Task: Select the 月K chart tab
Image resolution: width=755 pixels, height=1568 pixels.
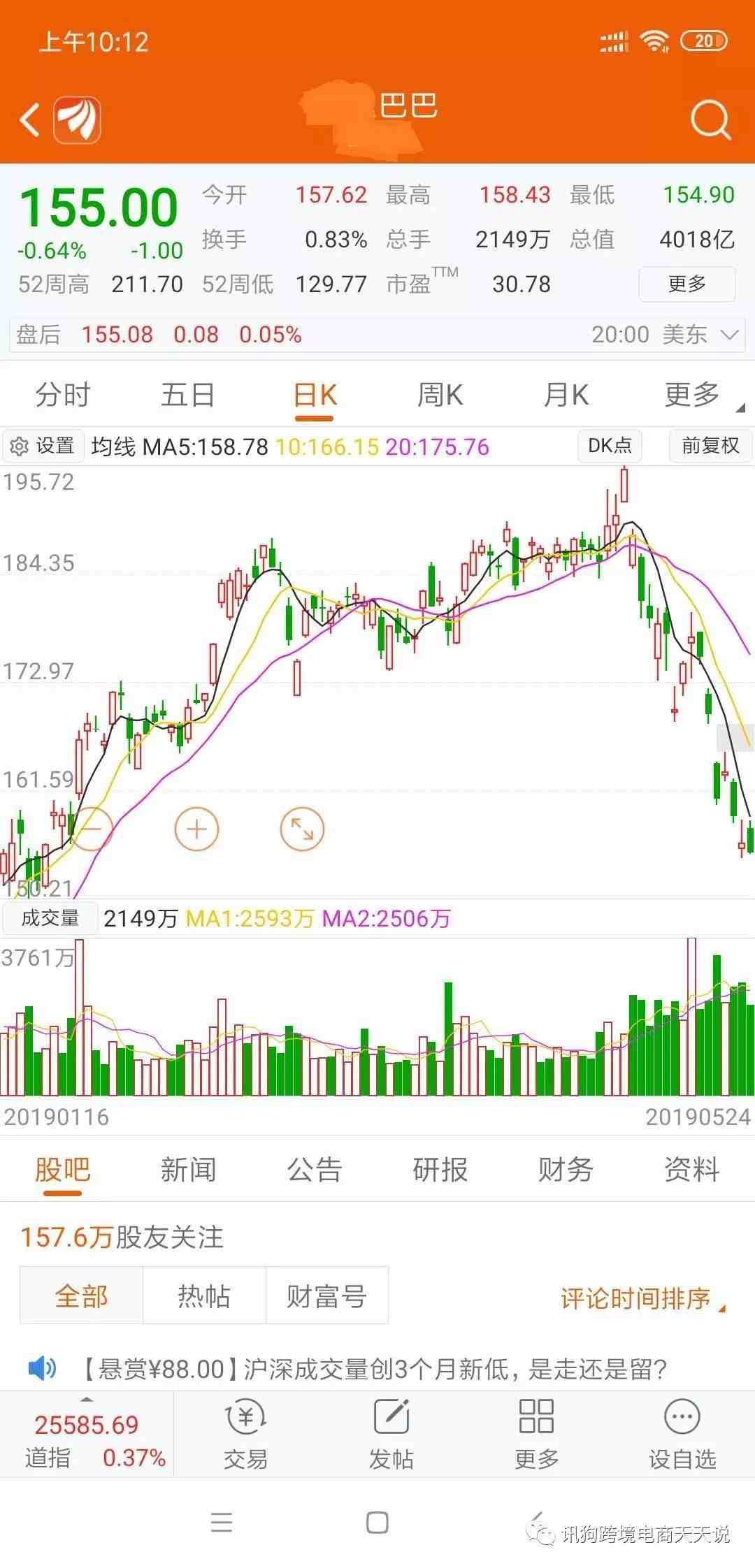Action: click(x=566, y=395)
